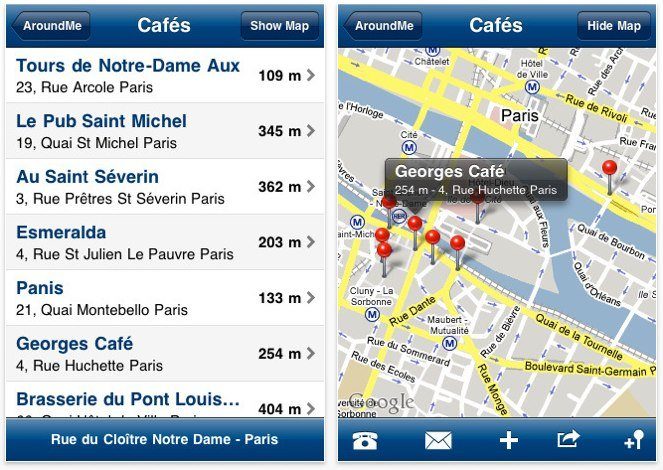This screenshot has width=663, height=470.
Task: Tap the add pin icon
Action: (x=632, y=440)
